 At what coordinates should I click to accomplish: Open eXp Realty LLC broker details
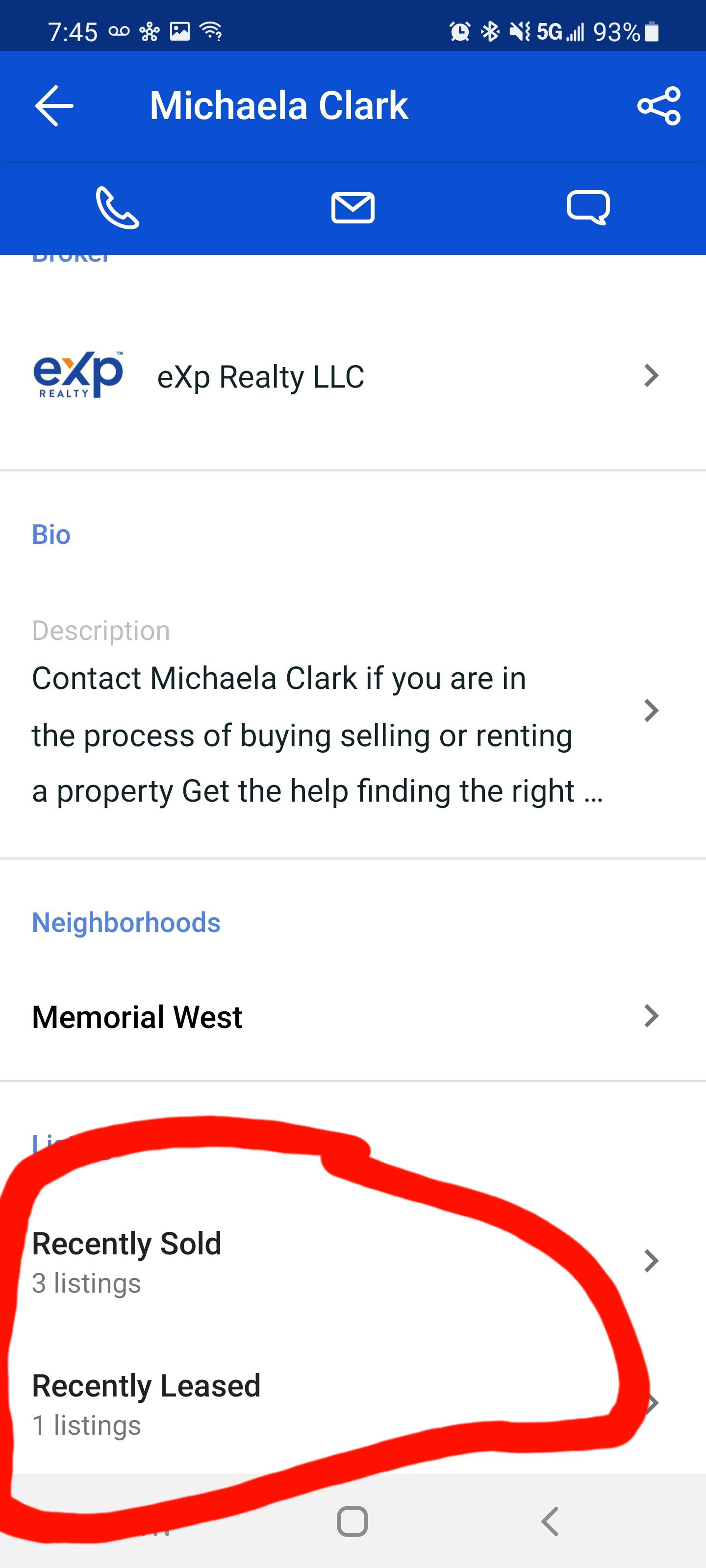click(353, 376)
